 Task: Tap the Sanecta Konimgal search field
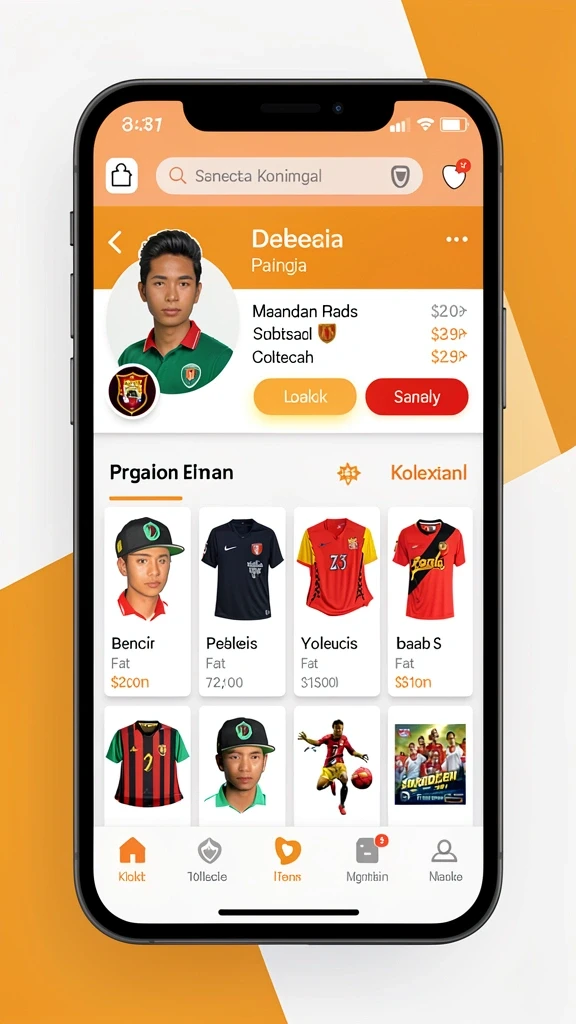289,176
